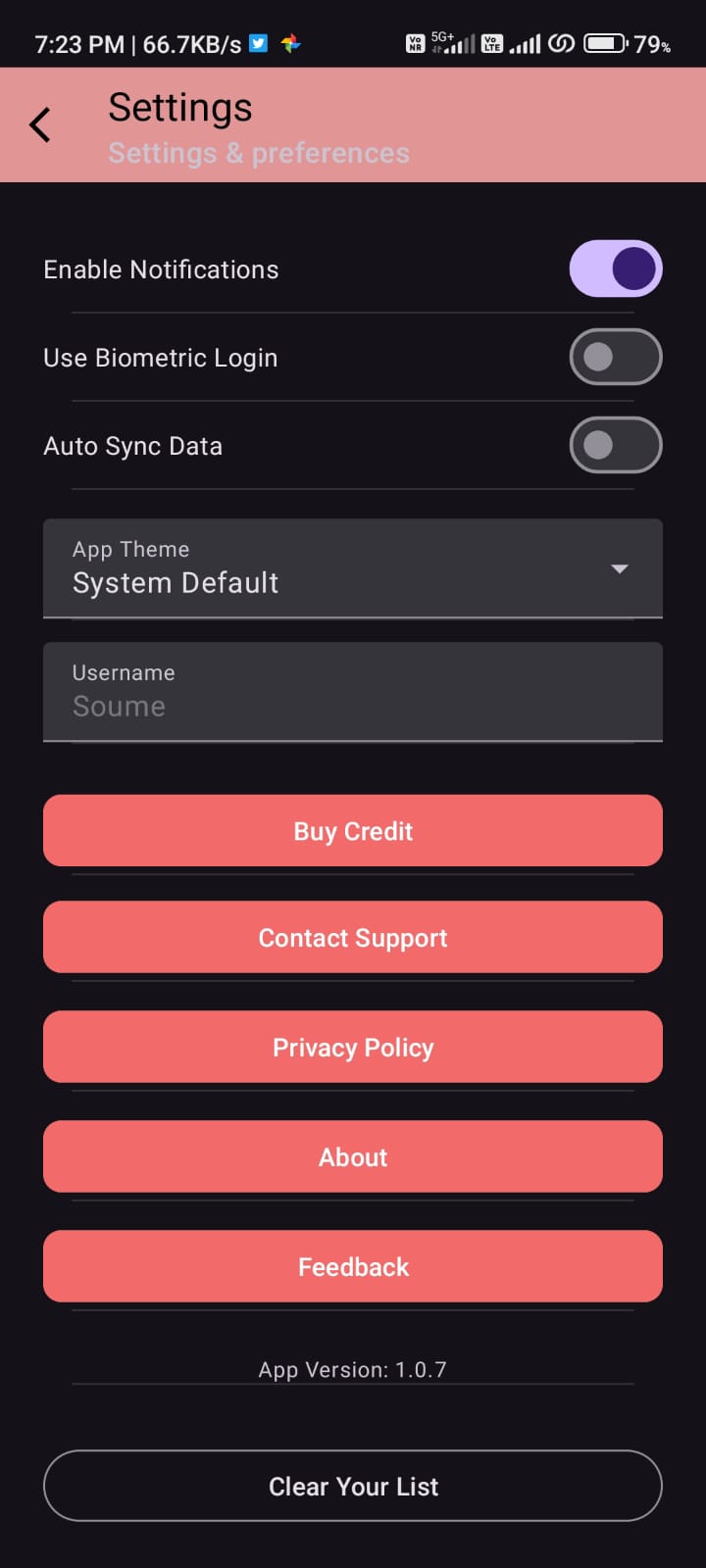Tap the Google Photos icon in status bar
Viewport: 706px width, 1568px height.
point(289,43)
